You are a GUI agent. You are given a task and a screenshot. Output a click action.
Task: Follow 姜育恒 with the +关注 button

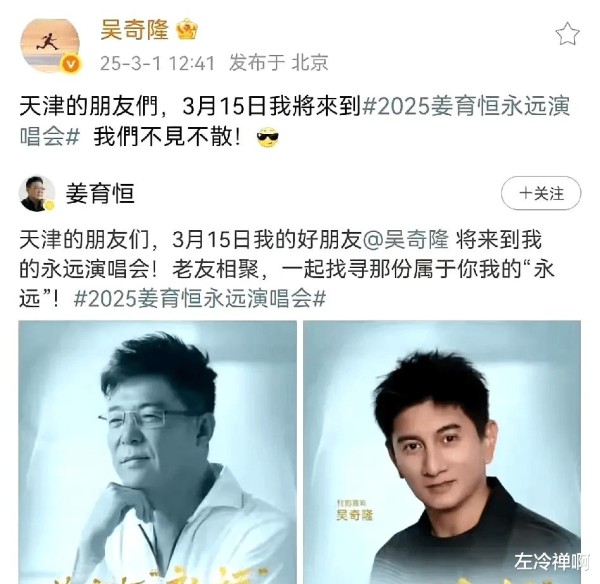click(540, 194)
